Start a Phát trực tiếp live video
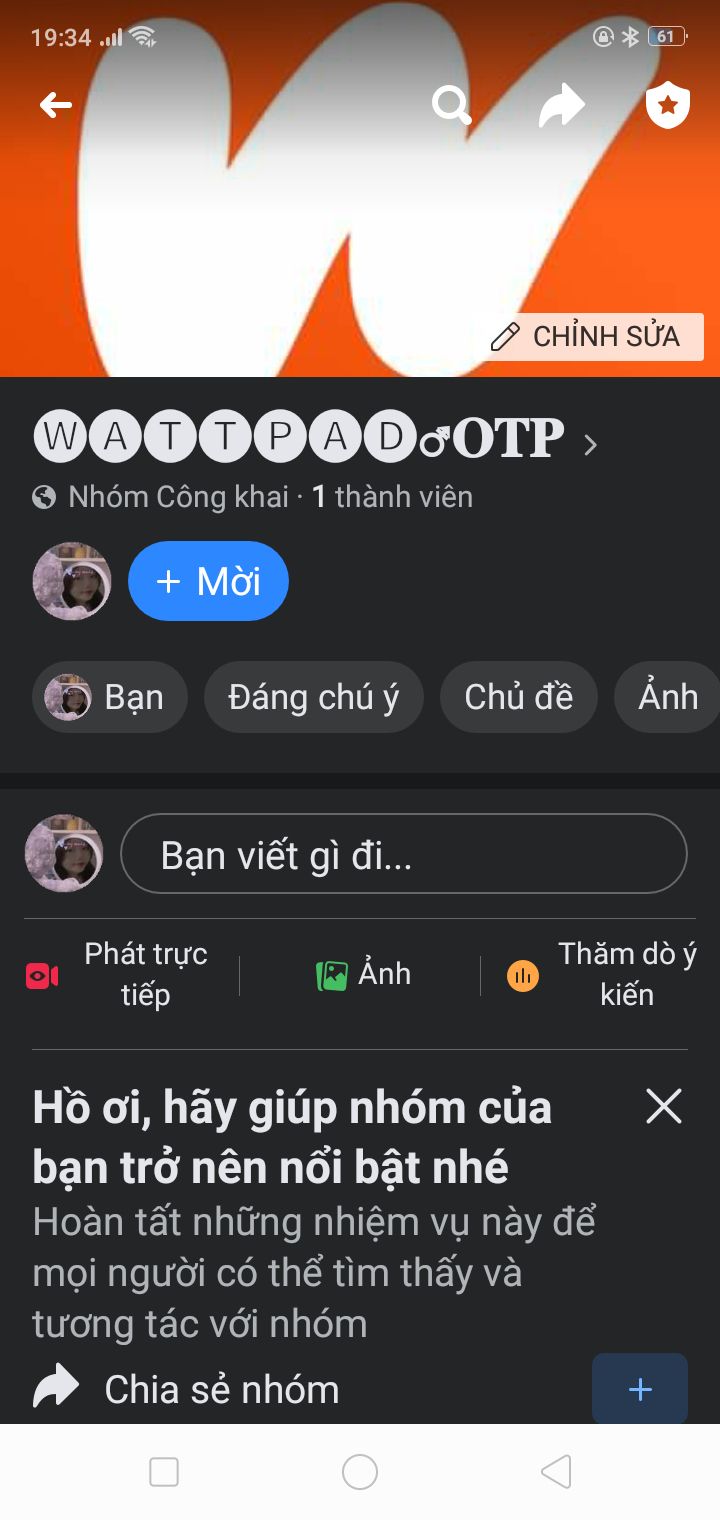This screenshot has height=1520, width=720. 119,975
